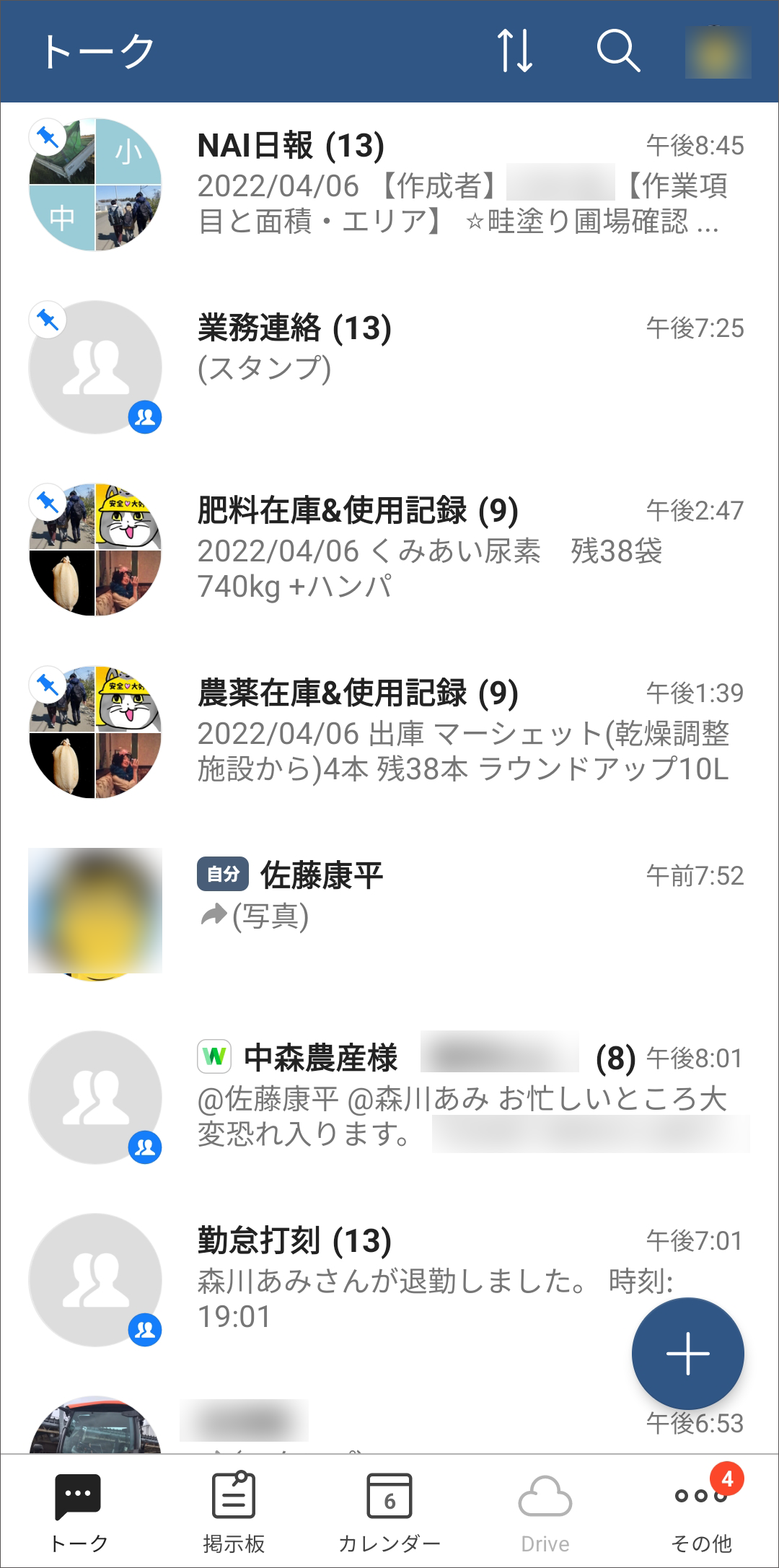Open the sort order icon
This screenshot has width=779, height=1568.
[x=515, y=51]
